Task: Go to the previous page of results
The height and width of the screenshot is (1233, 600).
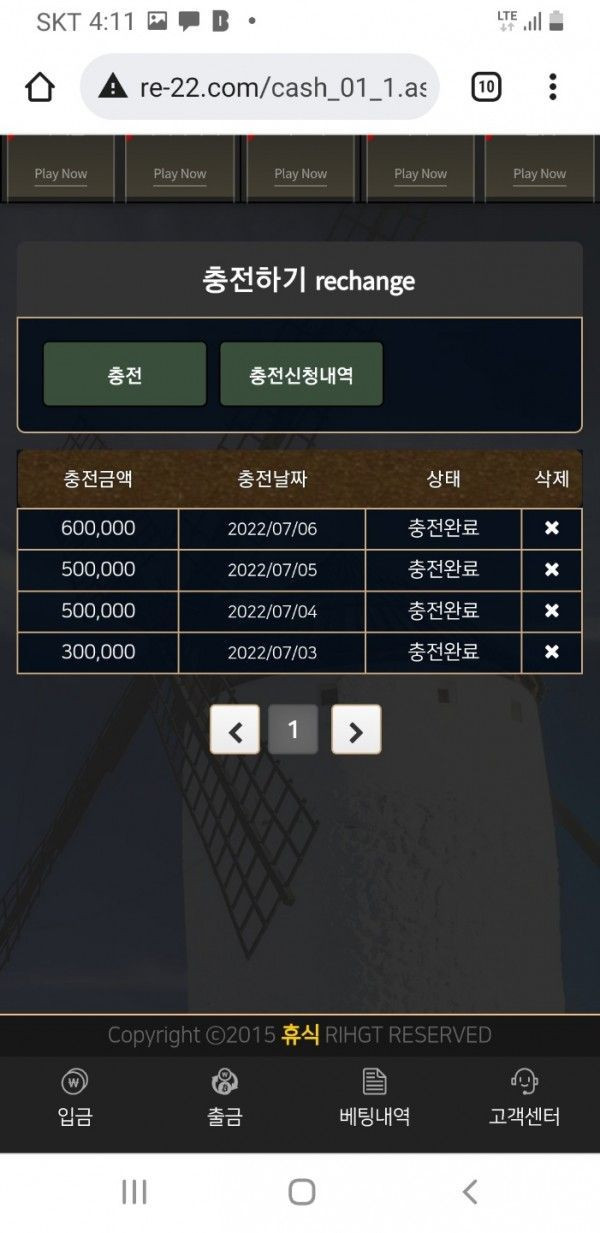Action: click(x=235, y=730)
